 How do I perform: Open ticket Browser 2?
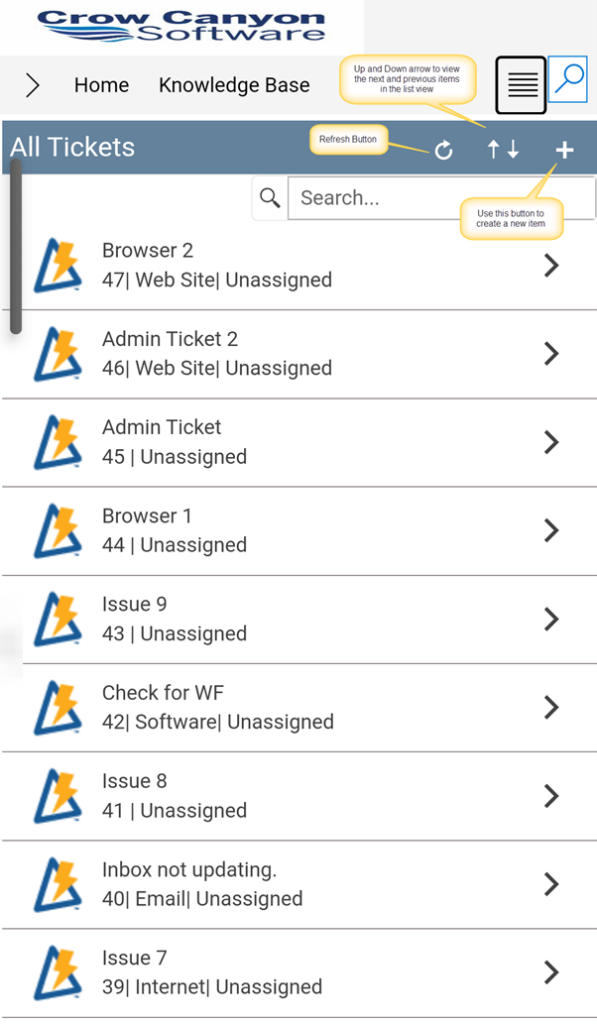(298, 265)
